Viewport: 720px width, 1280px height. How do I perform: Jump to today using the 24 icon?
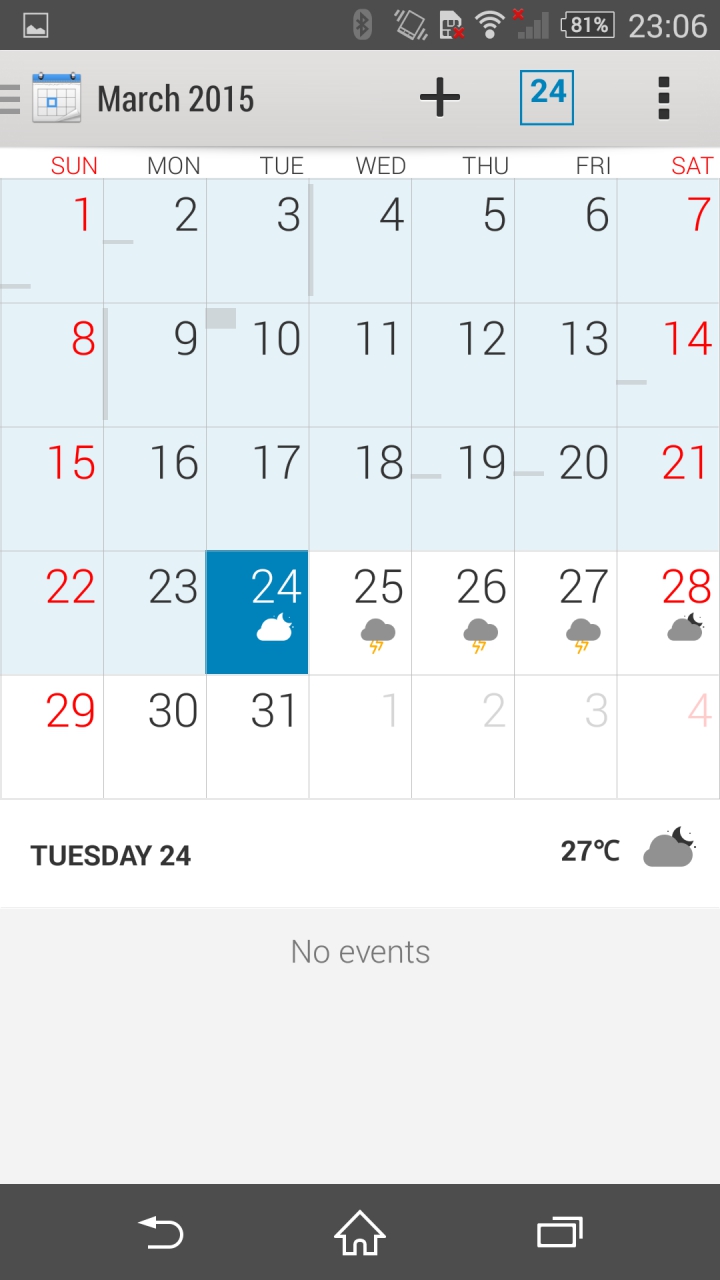[x=547, y=97]
